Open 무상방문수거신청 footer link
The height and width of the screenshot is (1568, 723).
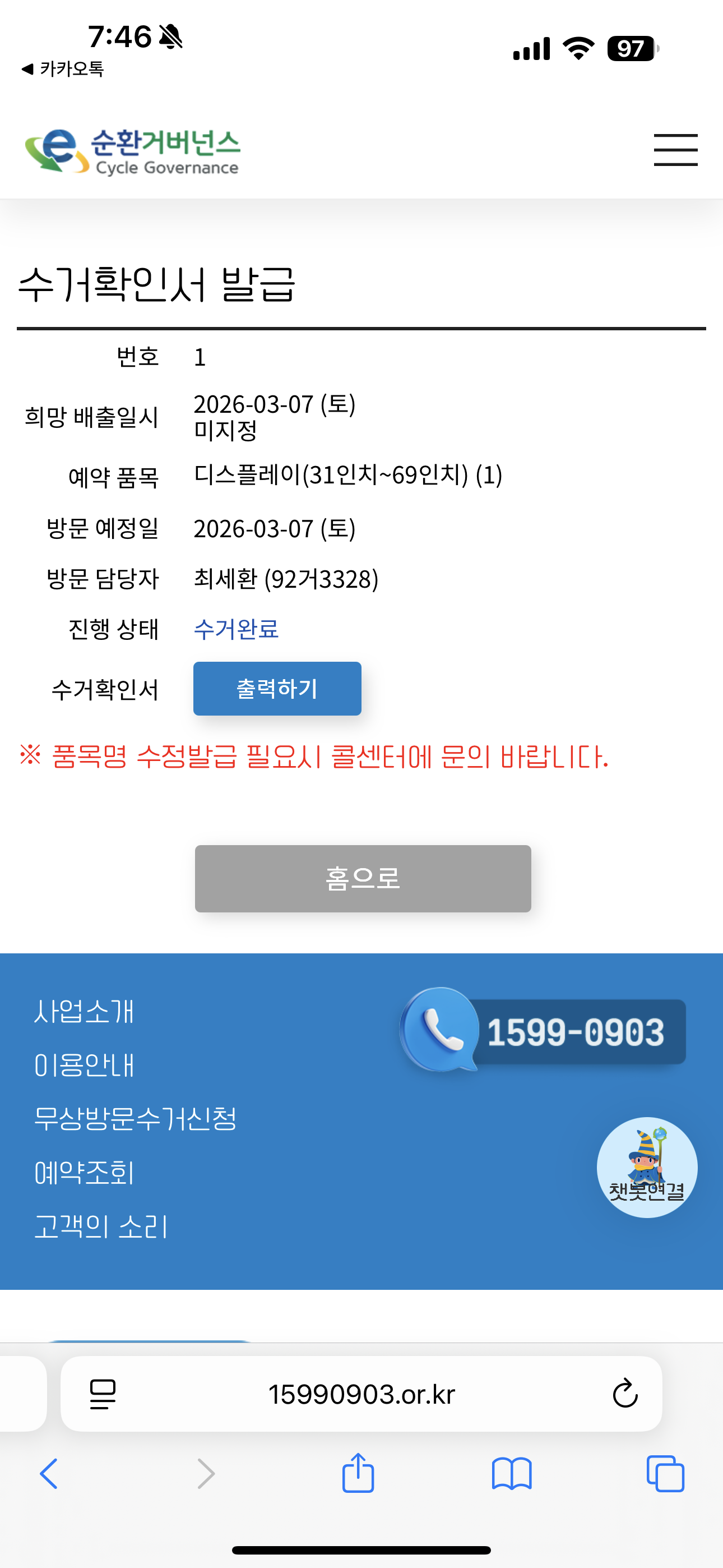[x=135, y=1119]
